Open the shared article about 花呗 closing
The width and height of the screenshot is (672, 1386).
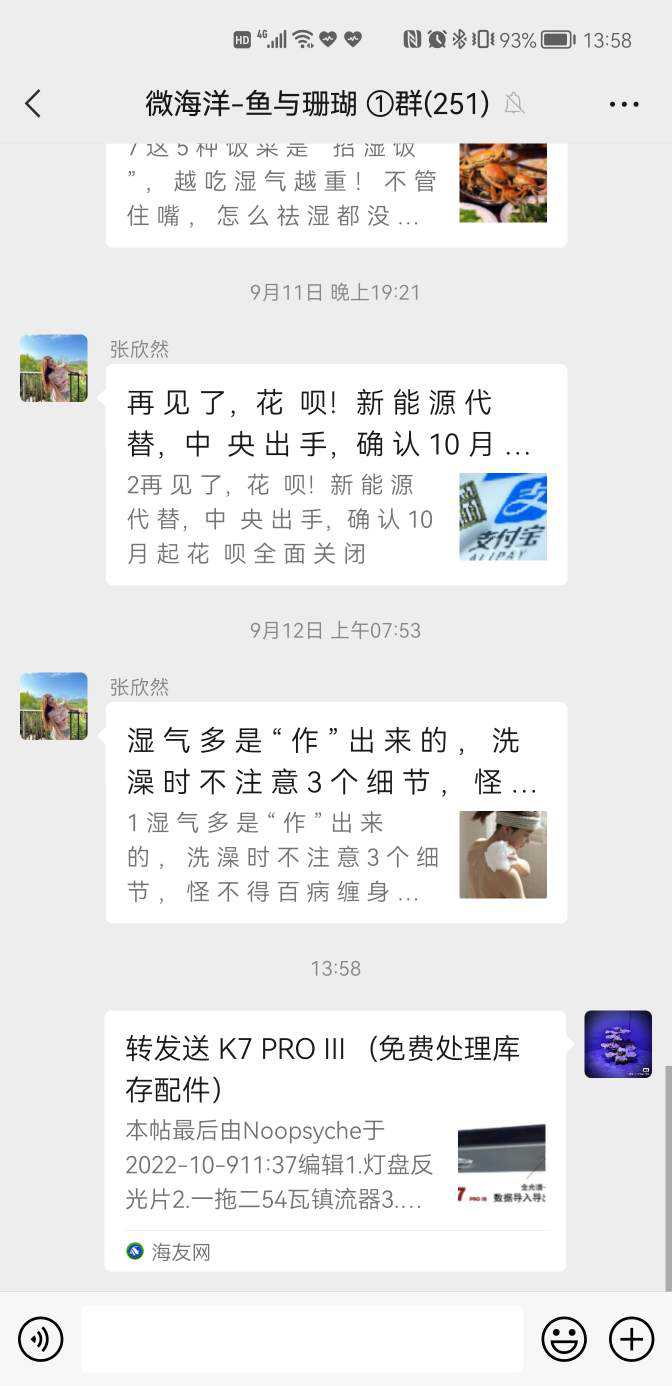point(336,475)
